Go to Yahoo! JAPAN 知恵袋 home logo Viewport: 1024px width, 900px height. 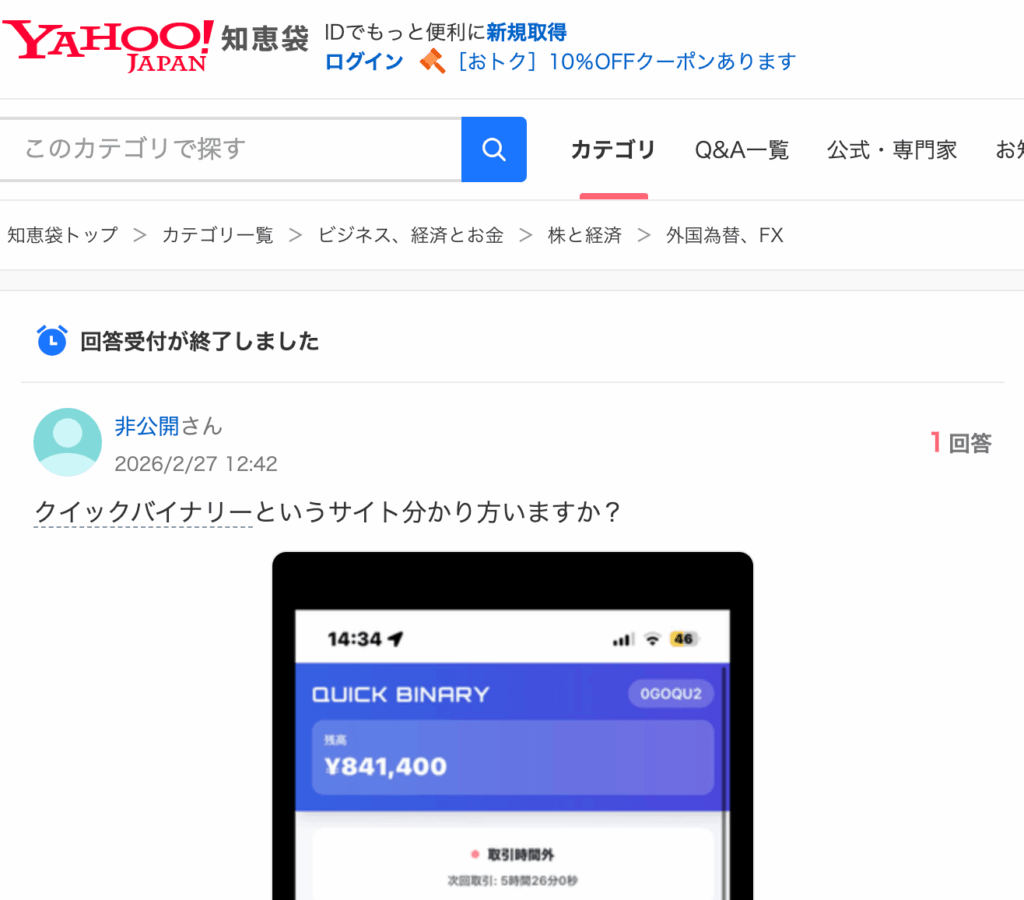(155, 40)
